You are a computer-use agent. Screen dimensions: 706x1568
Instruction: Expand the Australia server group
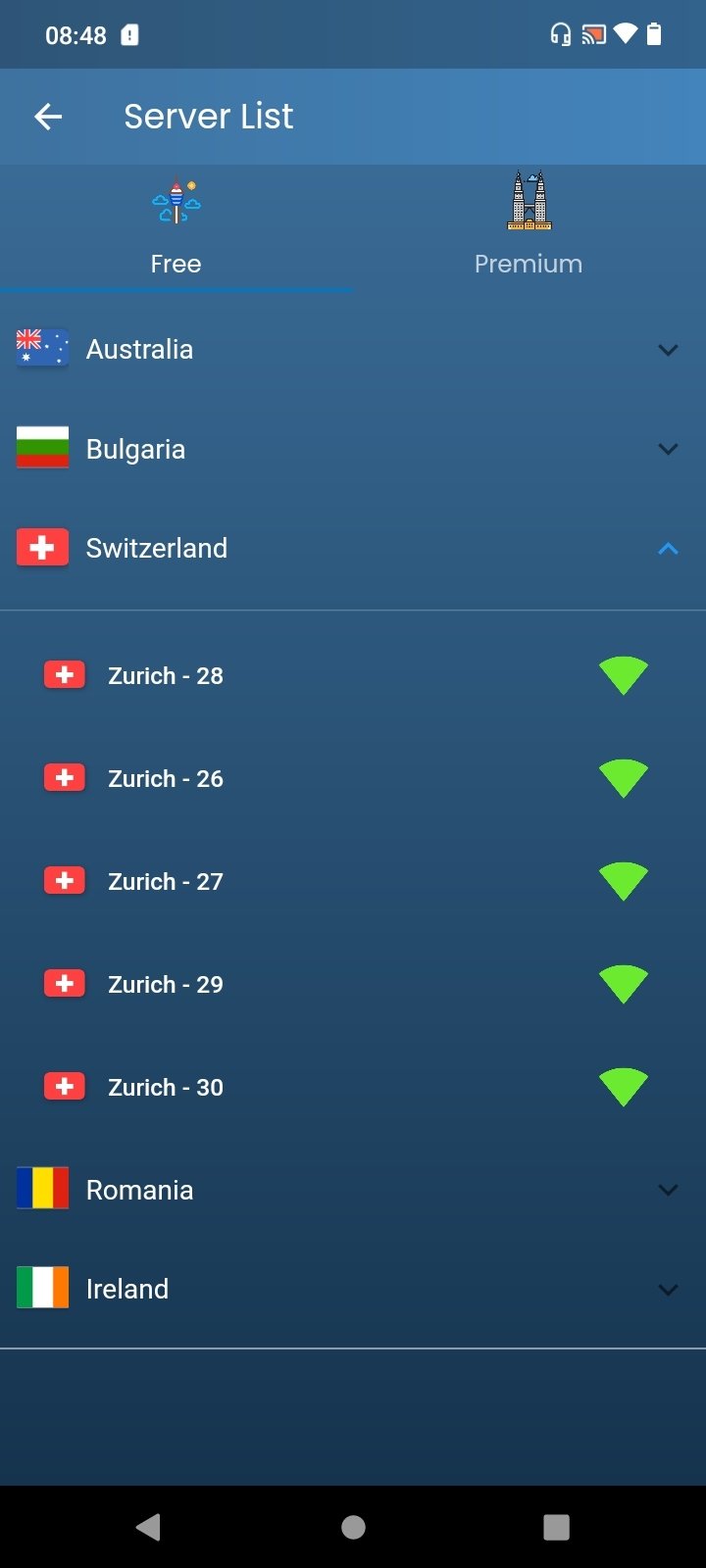click(x=353, y=349)
